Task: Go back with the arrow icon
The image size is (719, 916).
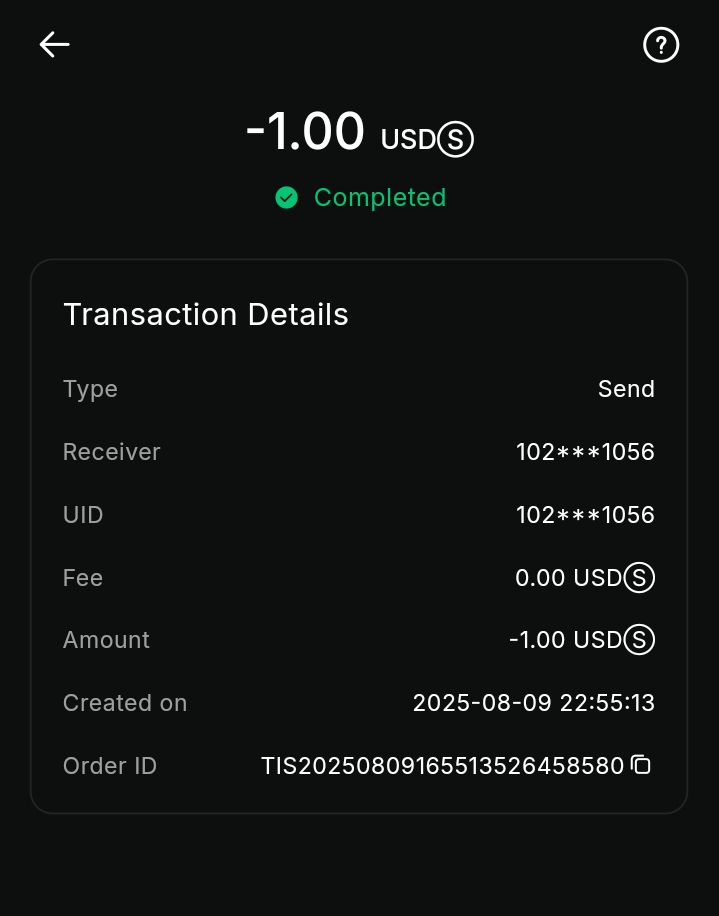Action: pyautogui.click(x=54, y=44)
